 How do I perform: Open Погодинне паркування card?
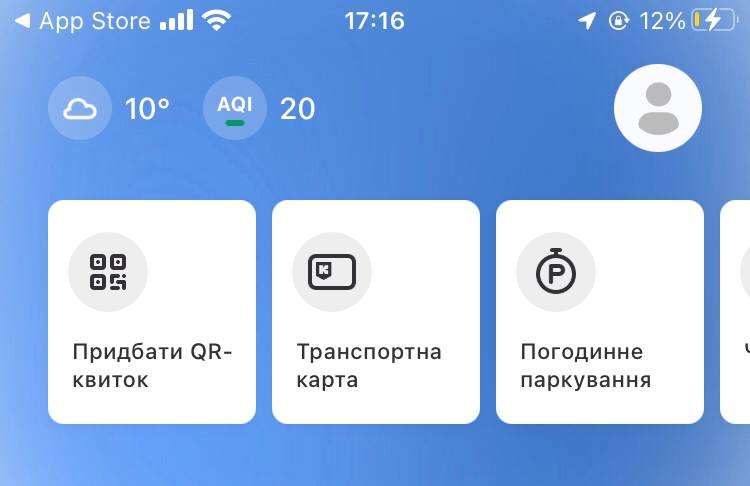click(600, 311)
